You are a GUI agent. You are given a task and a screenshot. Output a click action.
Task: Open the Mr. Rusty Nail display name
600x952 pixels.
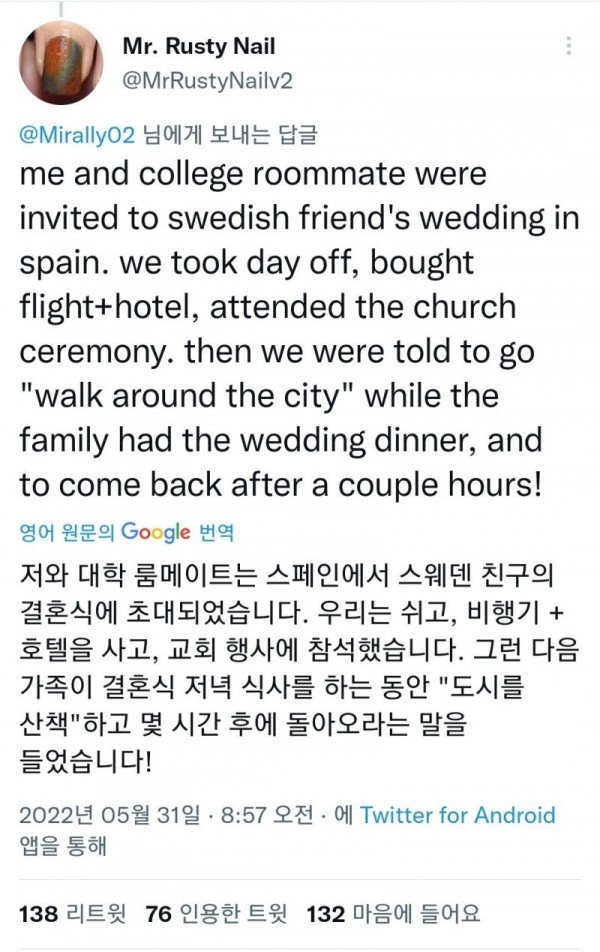[198, 46]
